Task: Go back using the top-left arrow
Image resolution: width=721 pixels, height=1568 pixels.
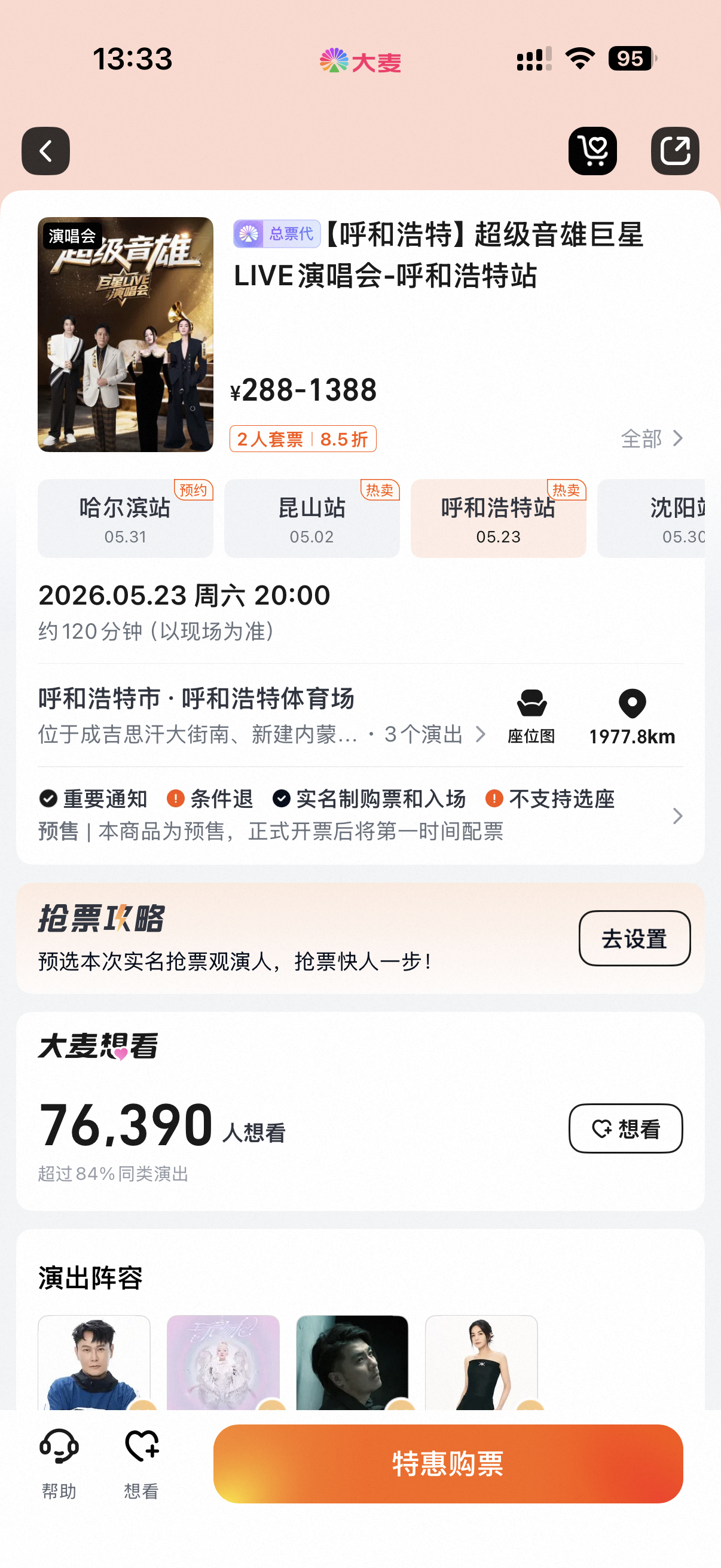Action: pos(45,151)
